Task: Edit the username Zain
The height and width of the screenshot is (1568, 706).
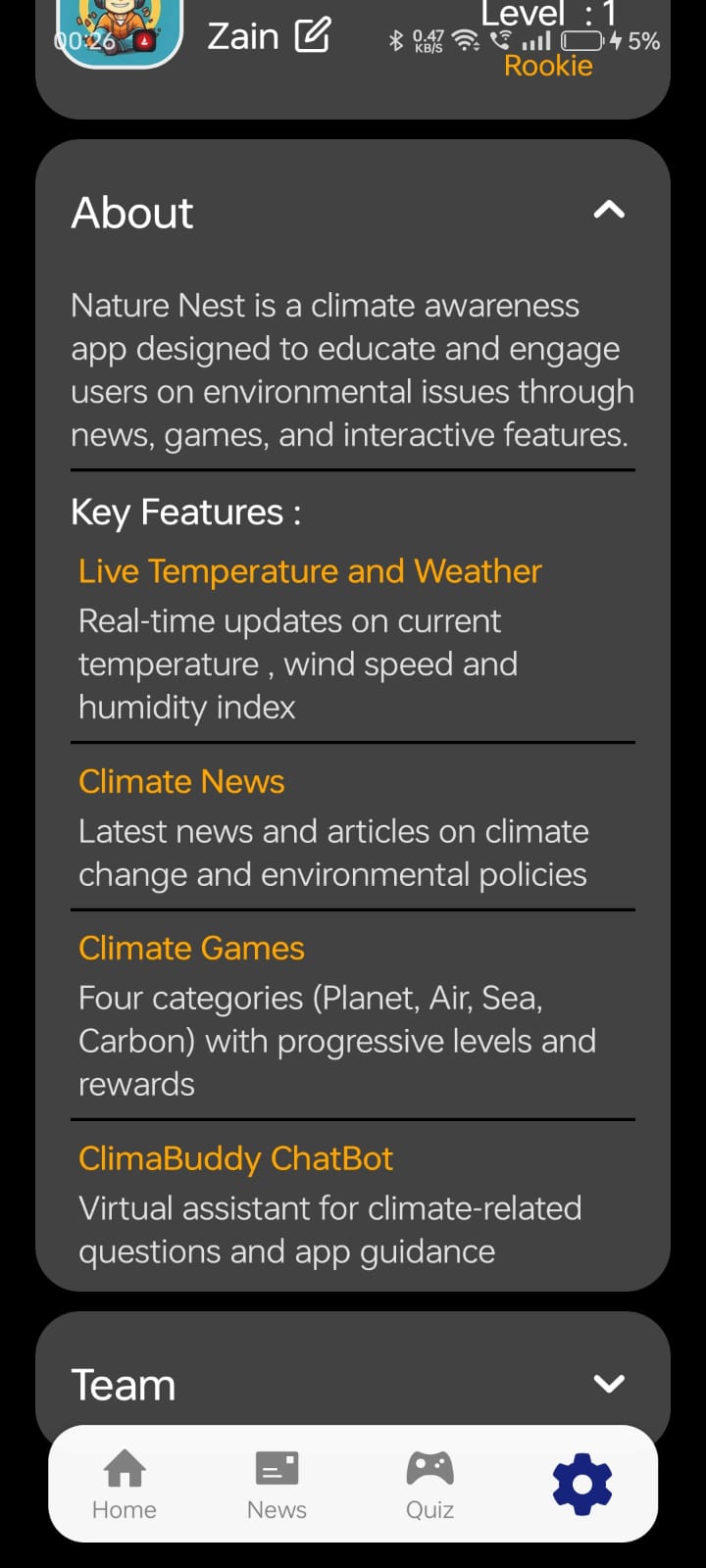Action: pos(313,36)
